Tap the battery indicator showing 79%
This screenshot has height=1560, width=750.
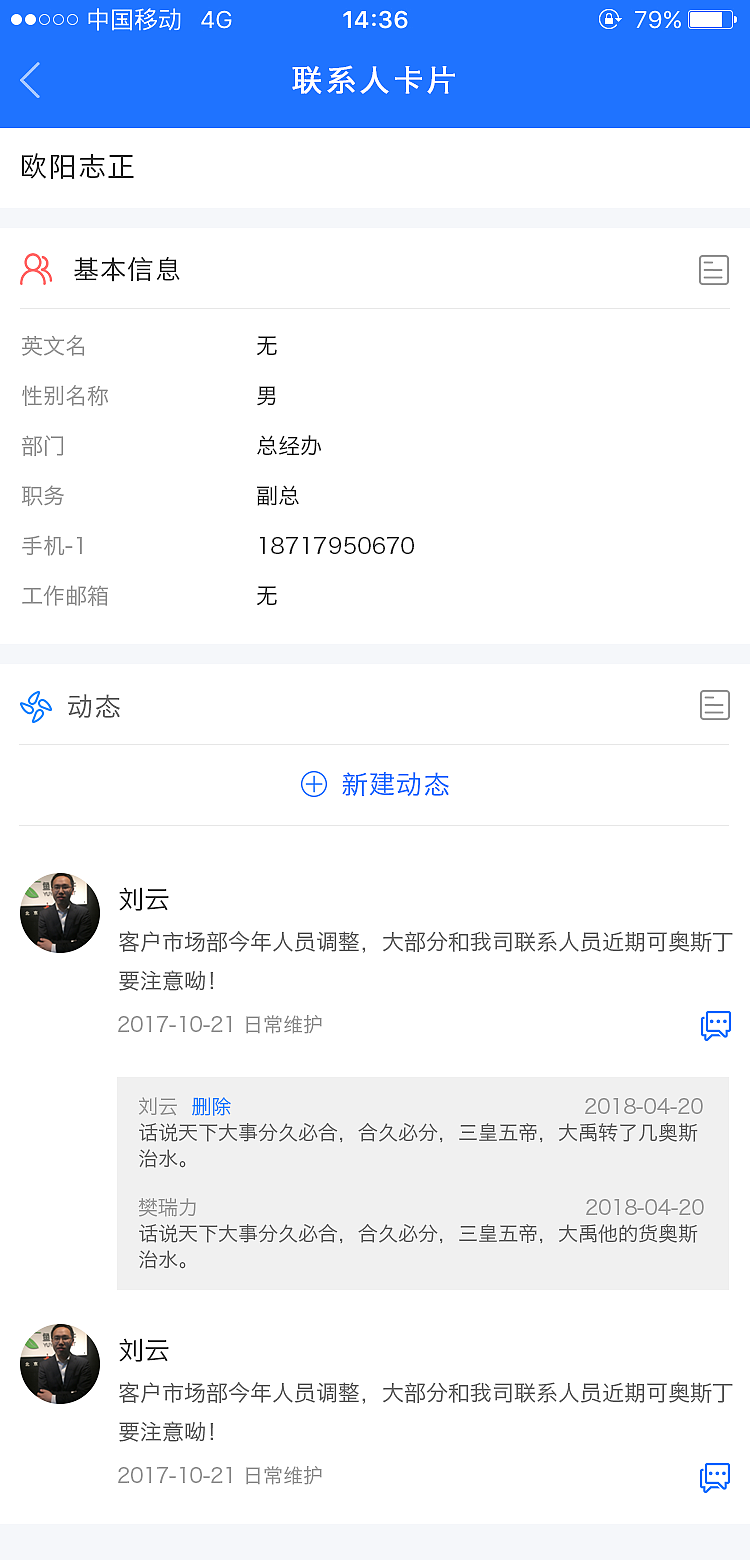pos(712,18)
